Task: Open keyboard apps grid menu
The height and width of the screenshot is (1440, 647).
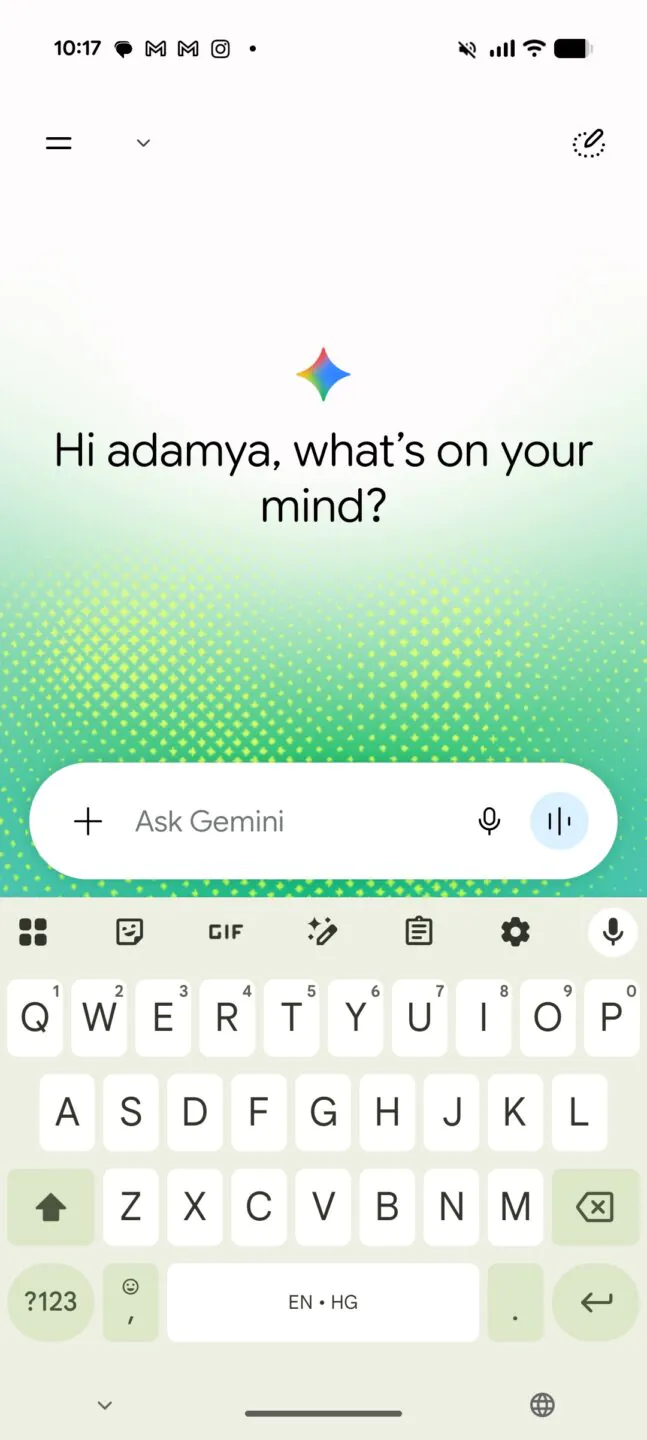Action: point(33,932)
